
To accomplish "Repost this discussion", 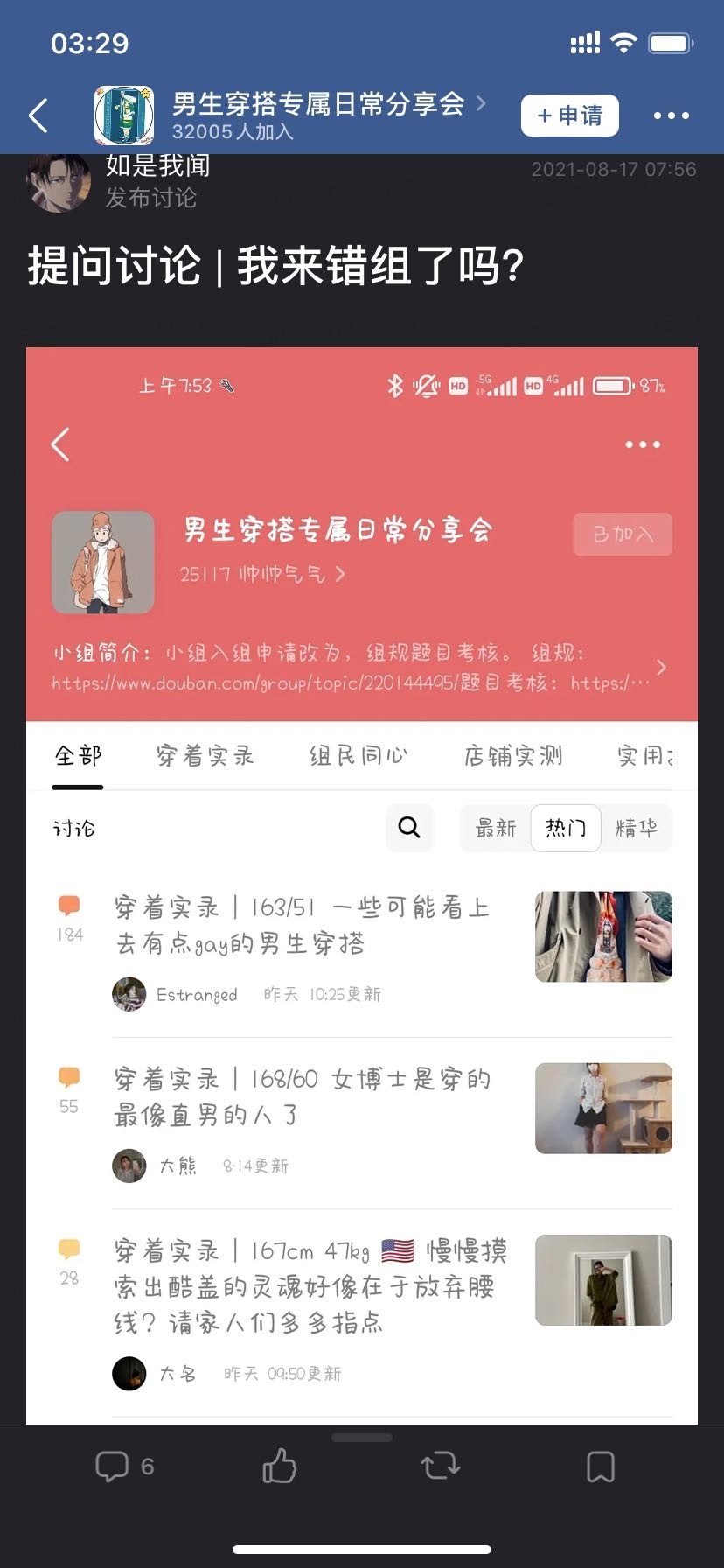I will 440,1466.
